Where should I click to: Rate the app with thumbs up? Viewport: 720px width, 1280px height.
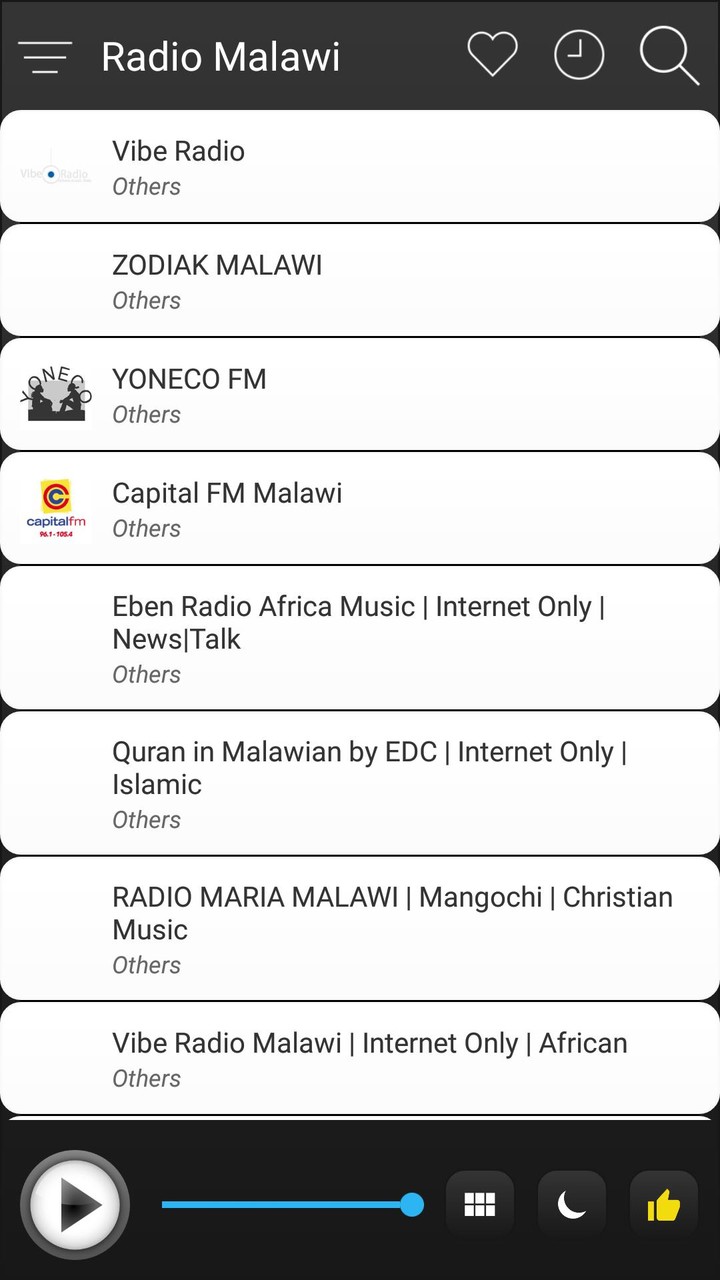tap(664, 1205)
